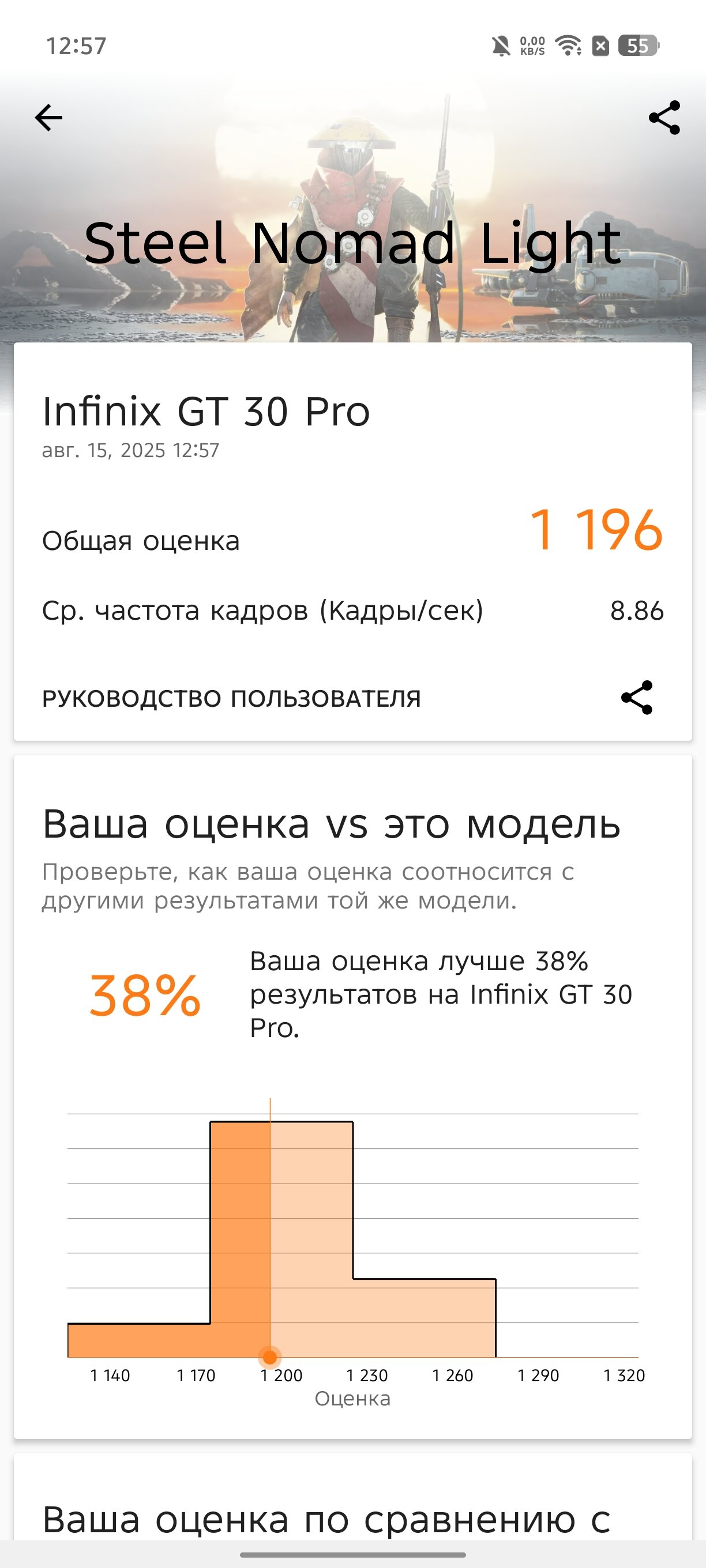Share score from the result card icon

(637, 698)
